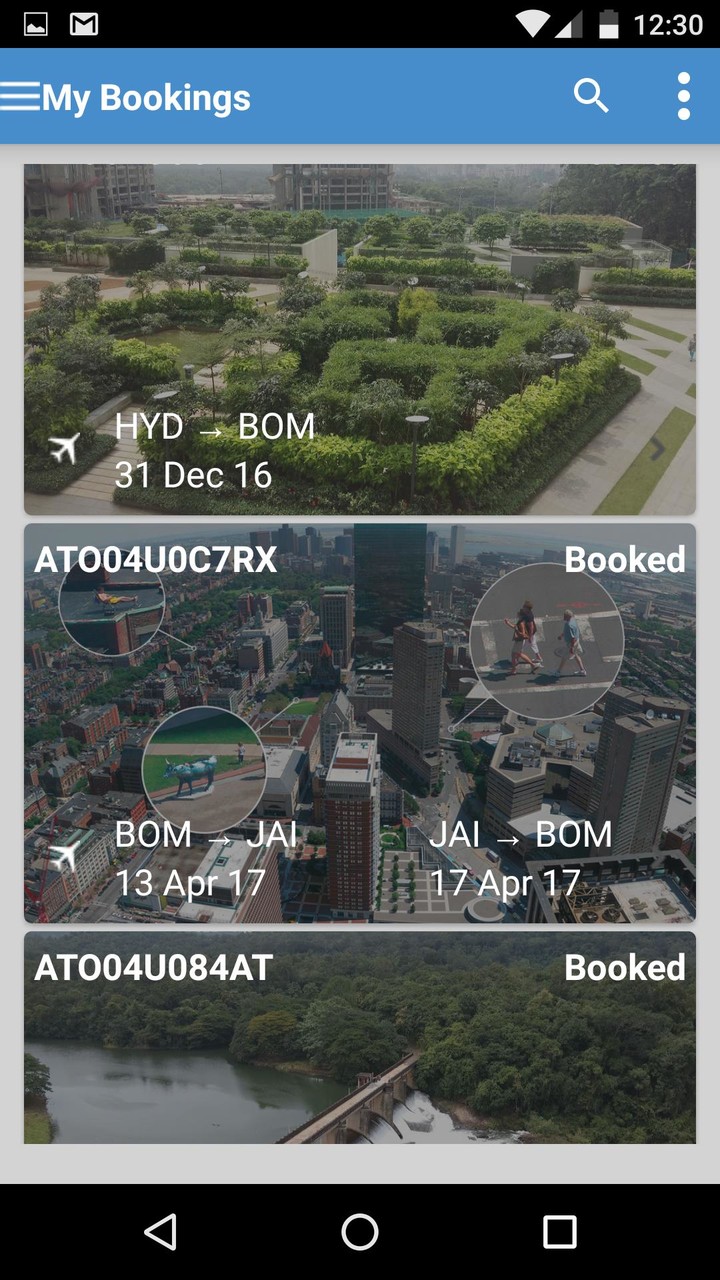Return to the home screen
720x1280 pixels.
[x=360, y=1232]
